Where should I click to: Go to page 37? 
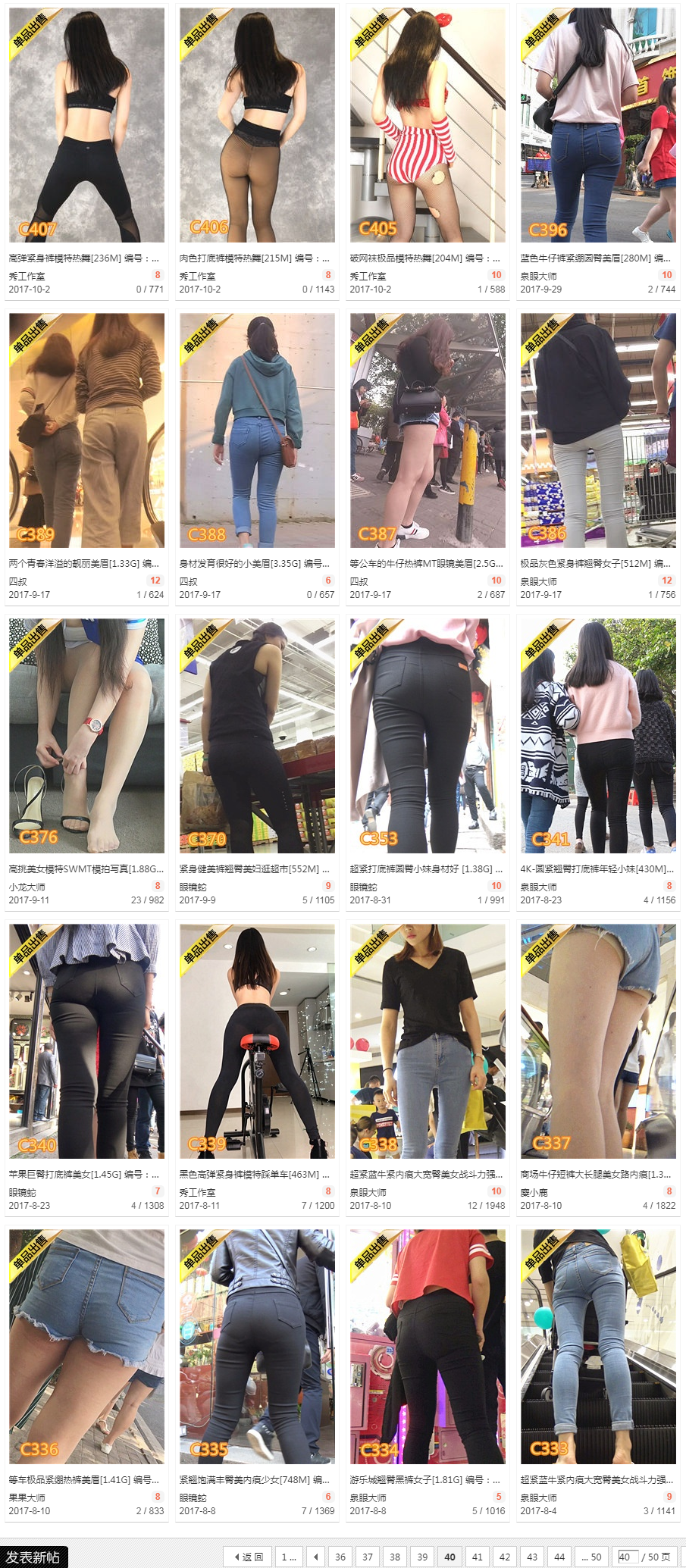pos(368,1557)
